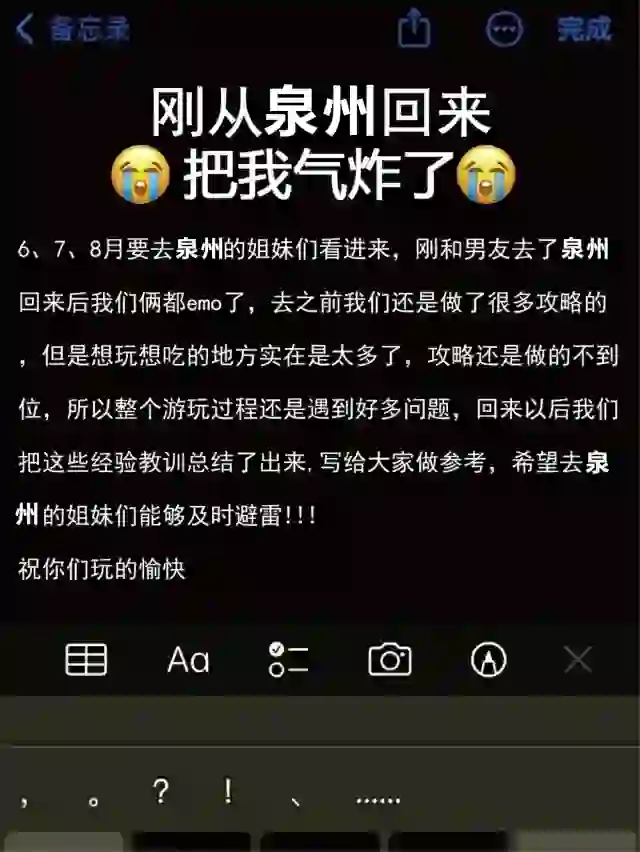Open the markup pen tool
Viewport: 640px width, 852px height.
pyautogui.click(x=488, y=659)
